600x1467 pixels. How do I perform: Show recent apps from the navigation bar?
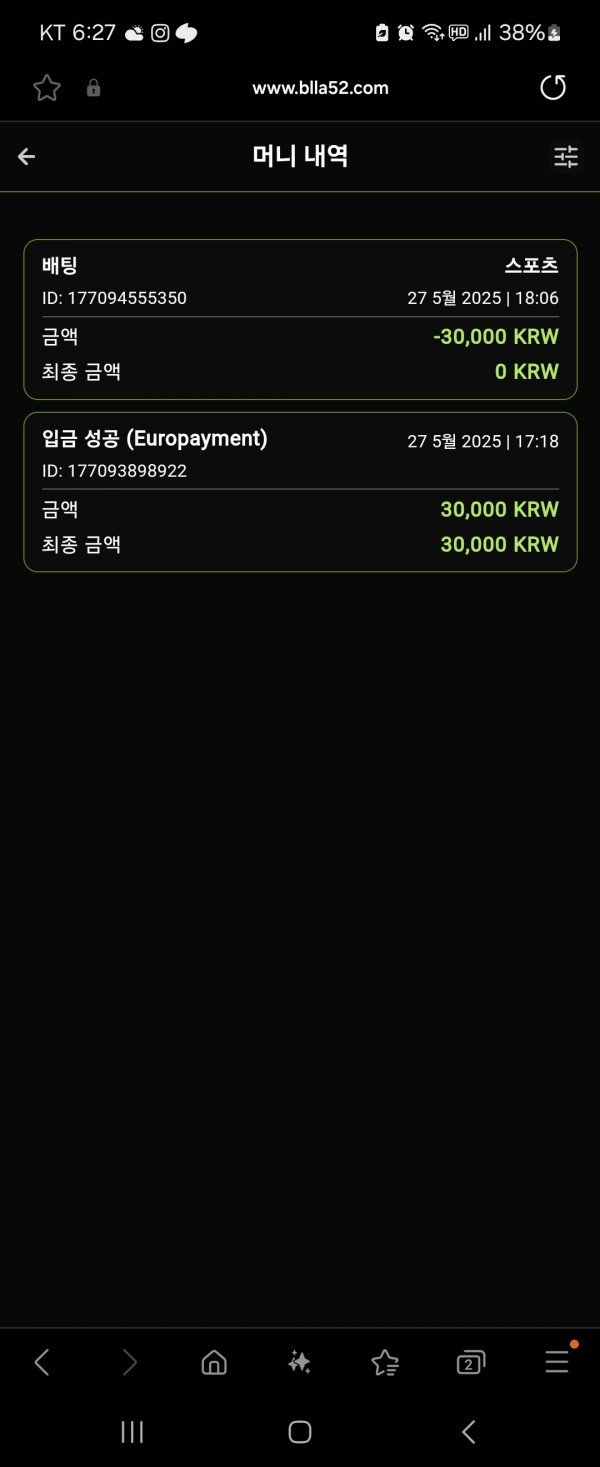click(132, 1432)
